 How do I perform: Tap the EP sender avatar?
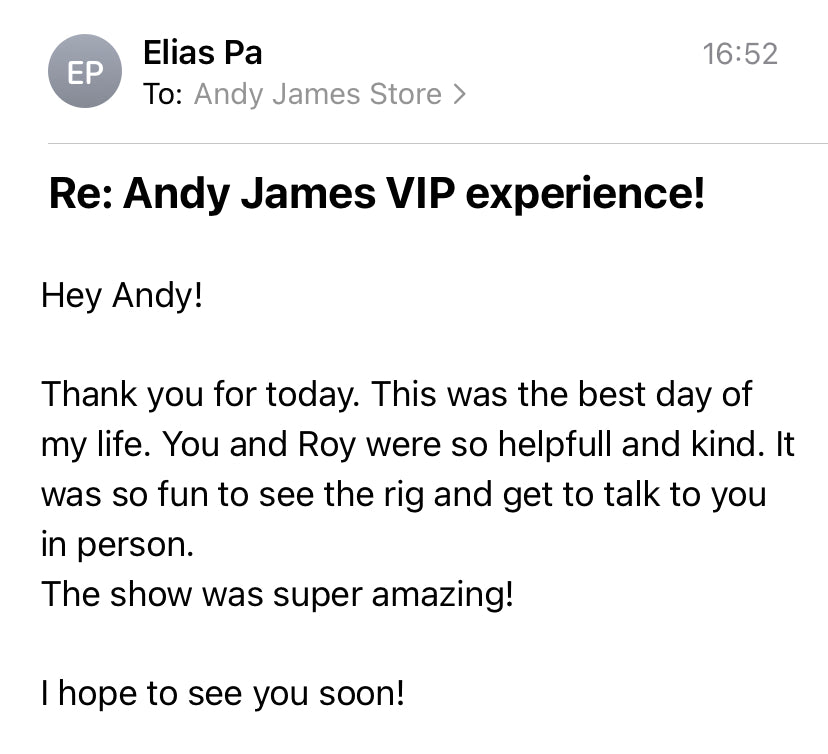tap(84, 73)
